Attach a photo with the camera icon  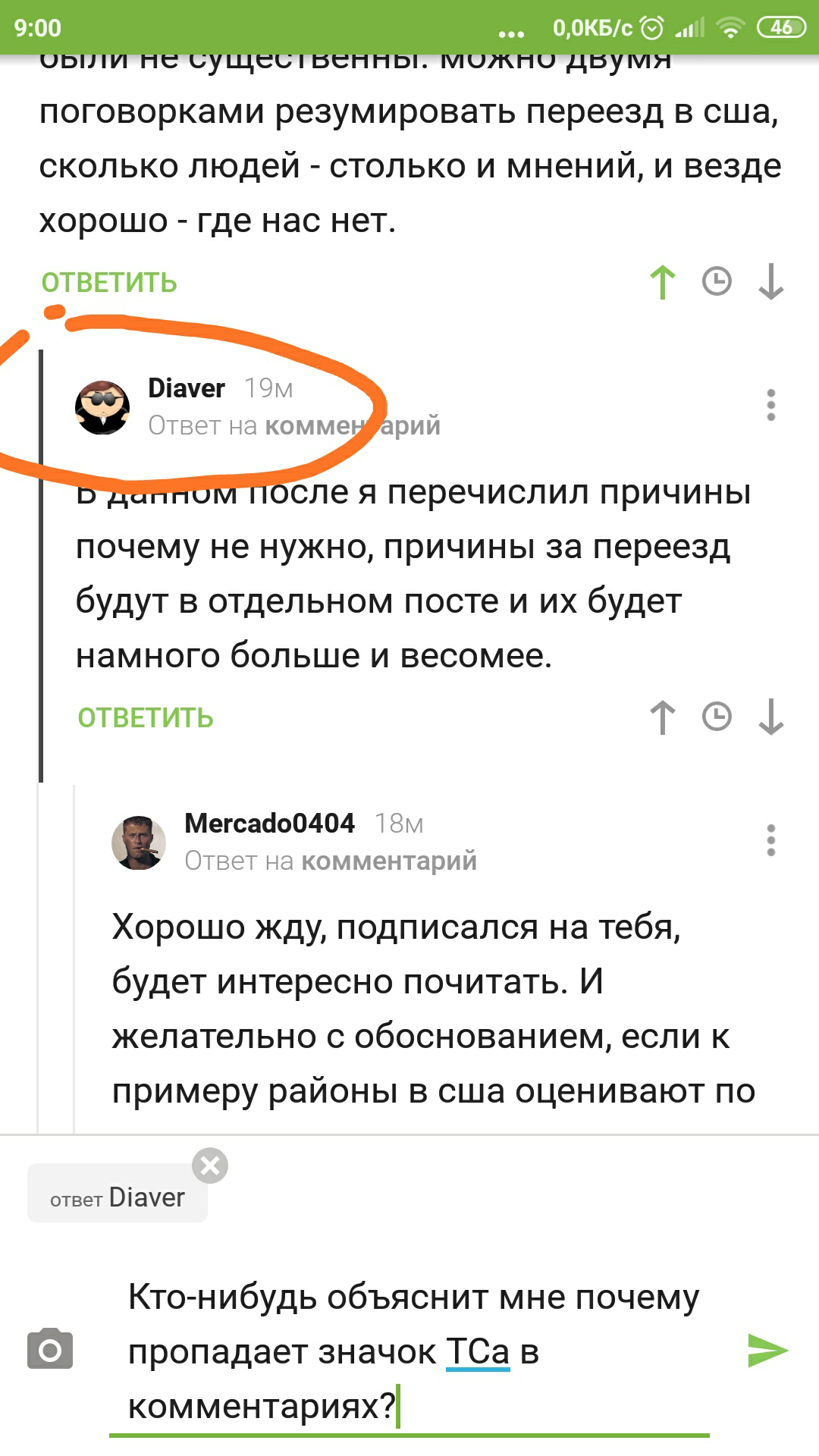tap(50, 1350)
